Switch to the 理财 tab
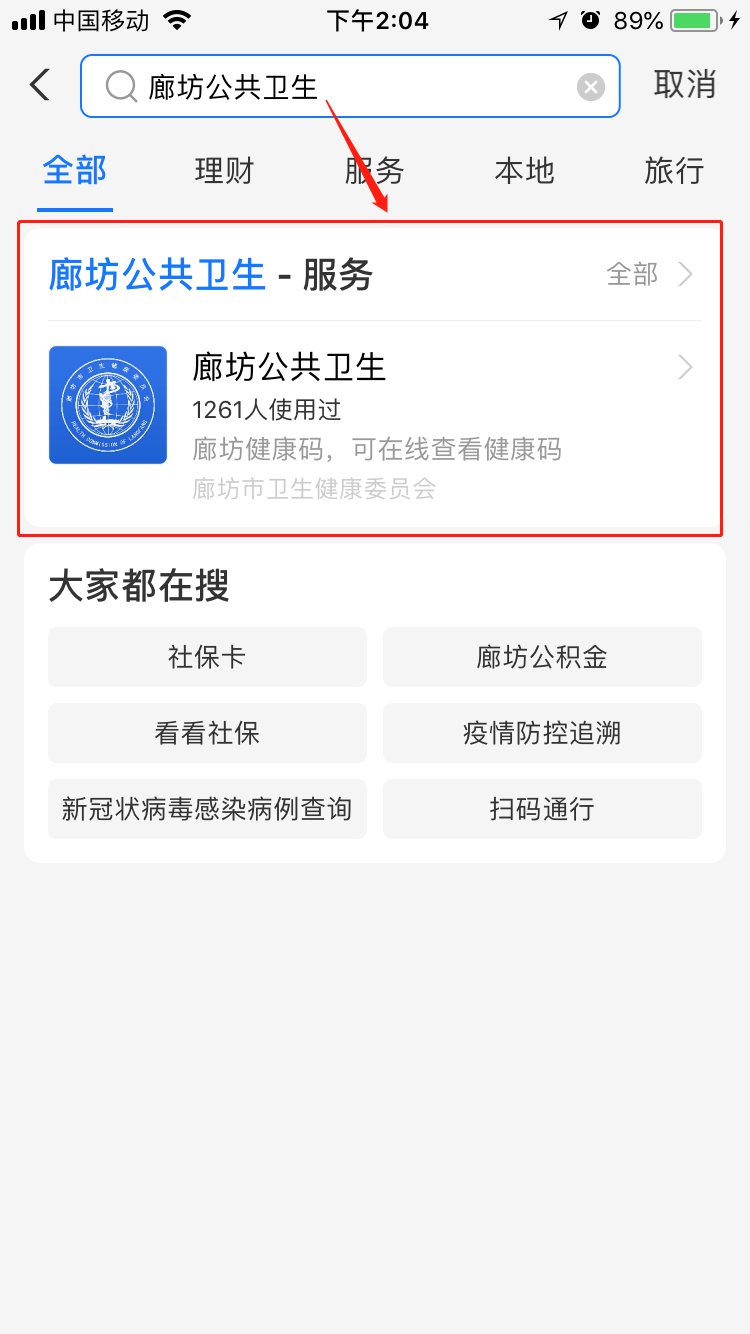 [x=224, y=171]
